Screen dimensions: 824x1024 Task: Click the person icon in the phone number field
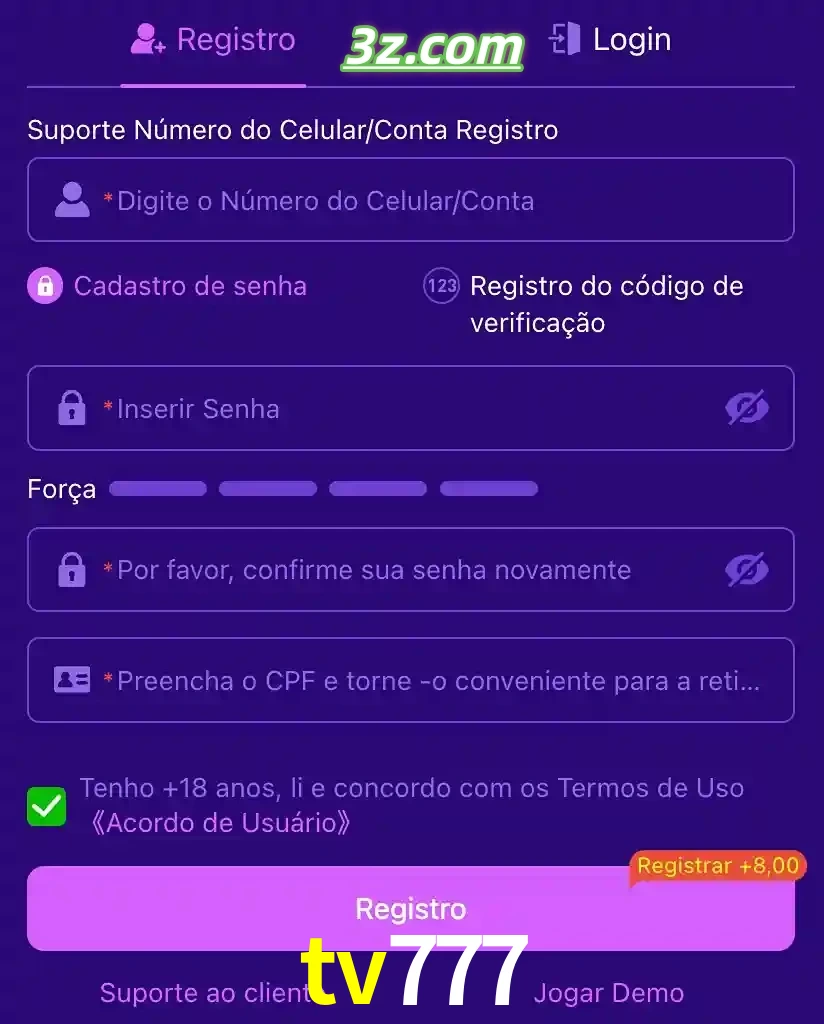[x=72, y=199]
